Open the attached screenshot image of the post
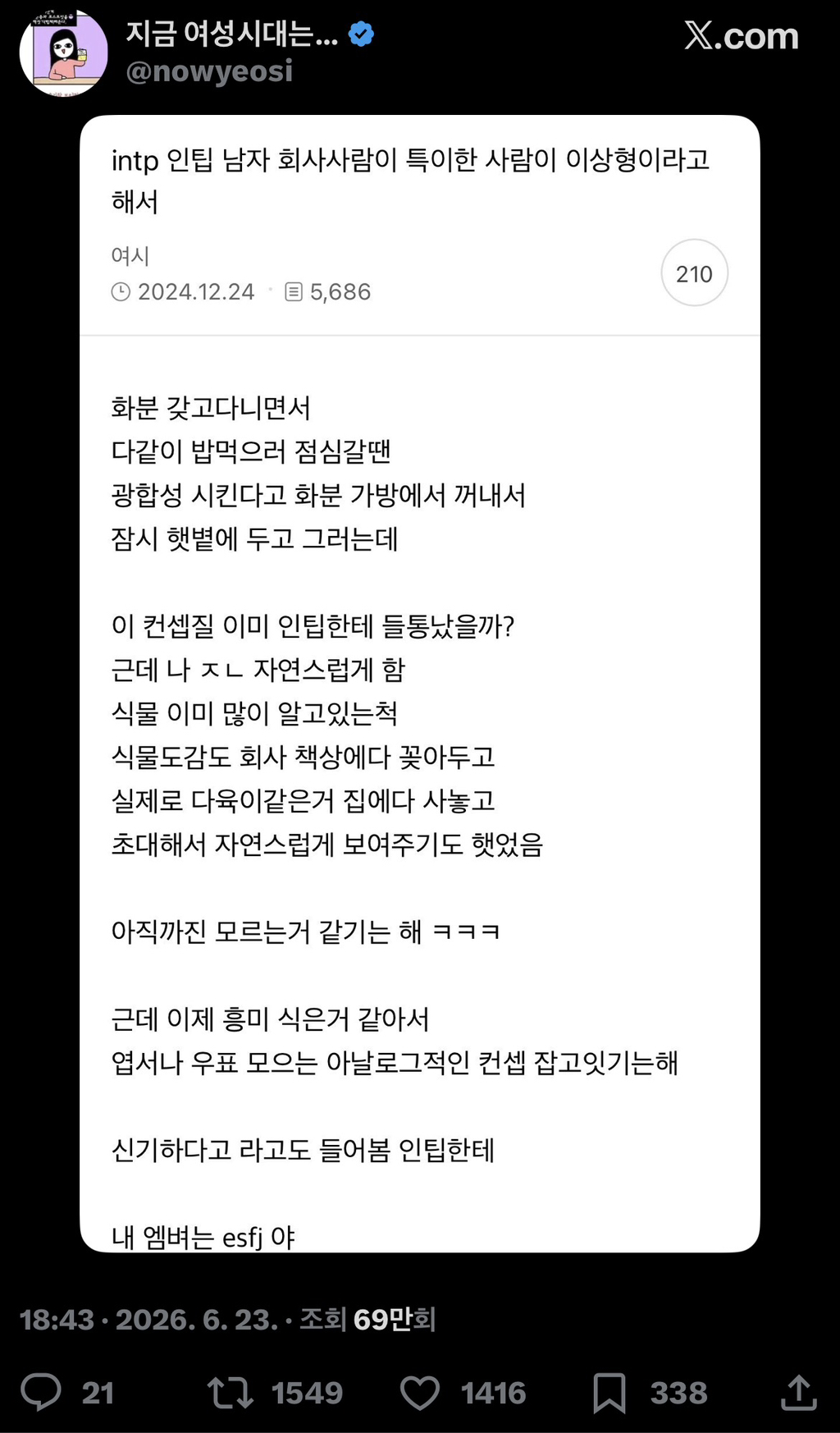Viewport: 840px width, 1433px height. pos(420,683)
